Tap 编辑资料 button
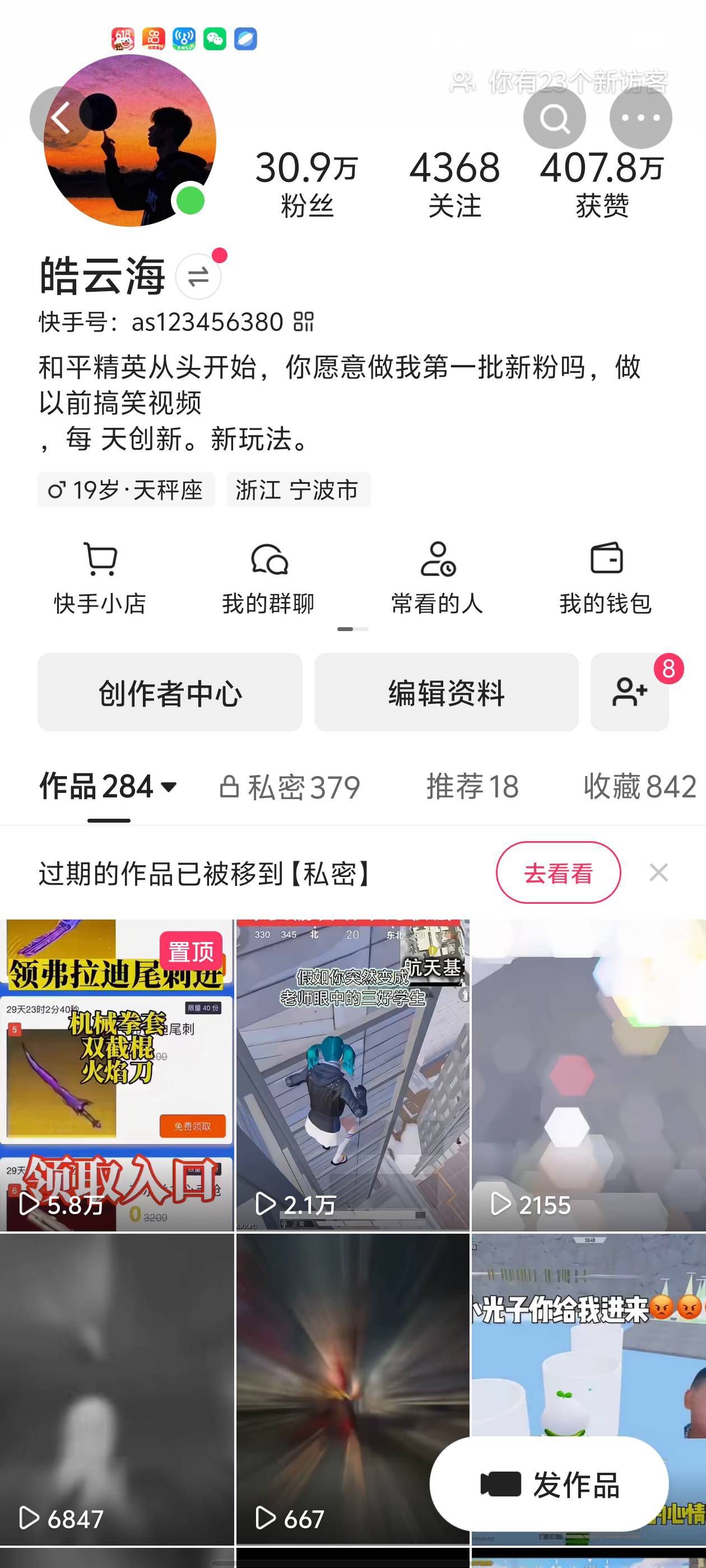Viewport: 706px width, 1568px height. [447, 693]
